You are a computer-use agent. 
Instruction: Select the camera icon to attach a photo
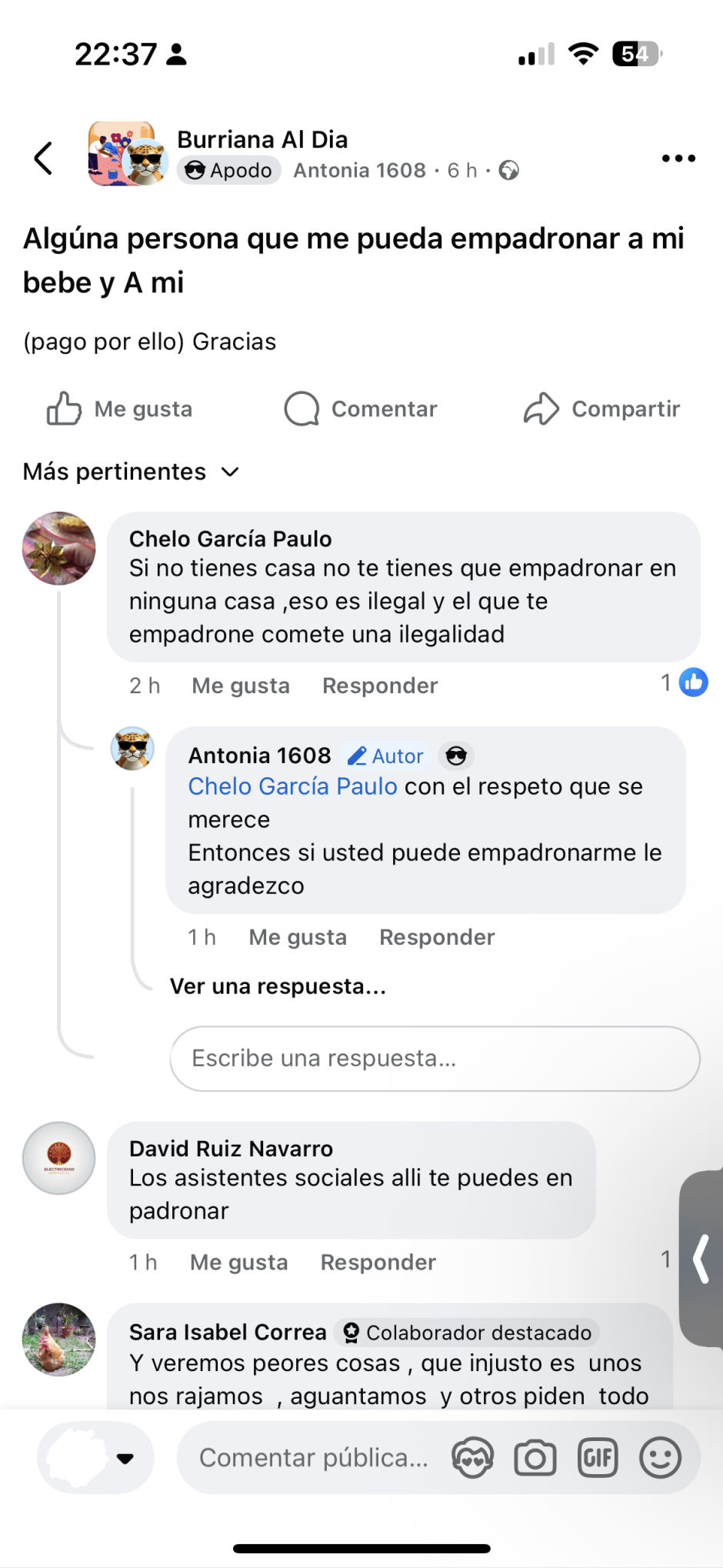[x=535, y=1456]
